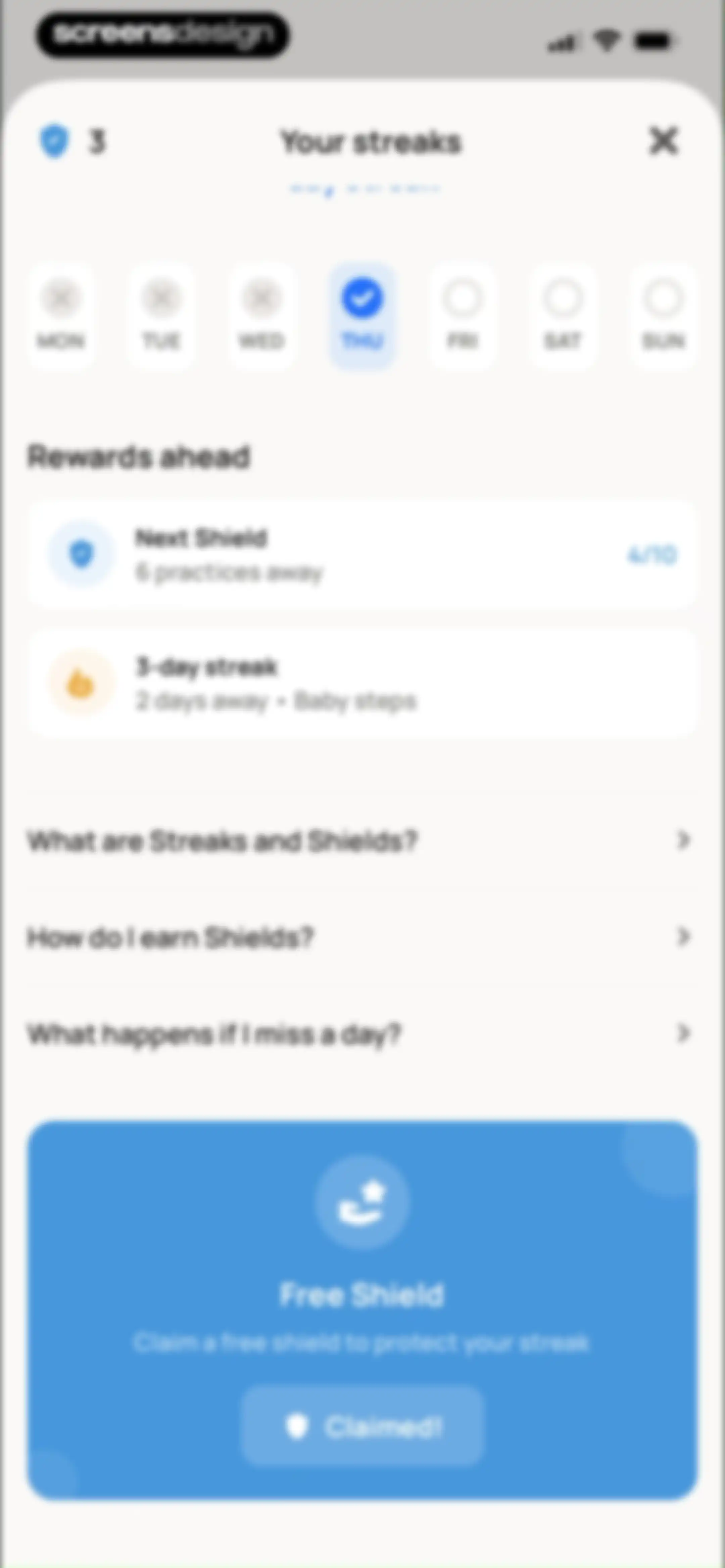Image resolution: width=725 pixels, height=1568 pixels.
Task: Select the MON day tile
Action: click(x=61, y=316)
